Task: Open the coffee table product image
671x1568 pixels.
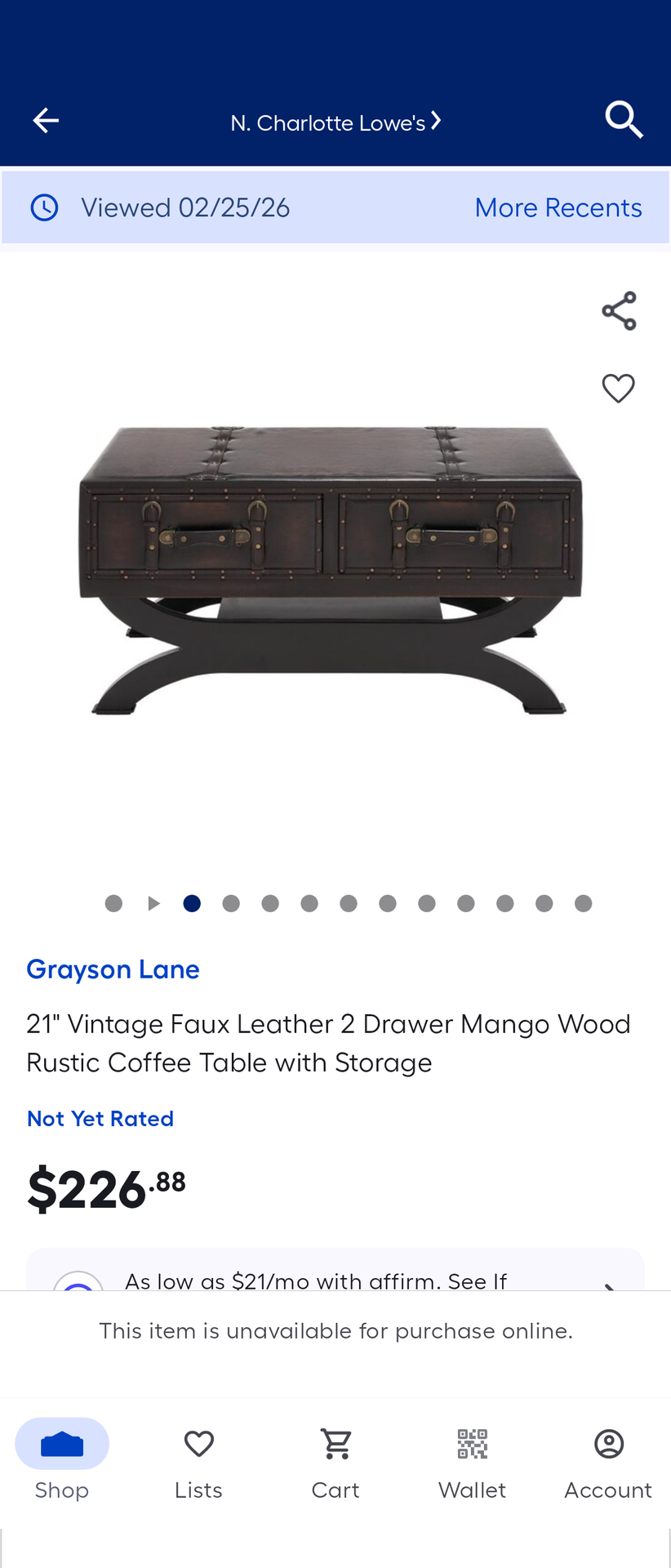Action: pos(331,569)
